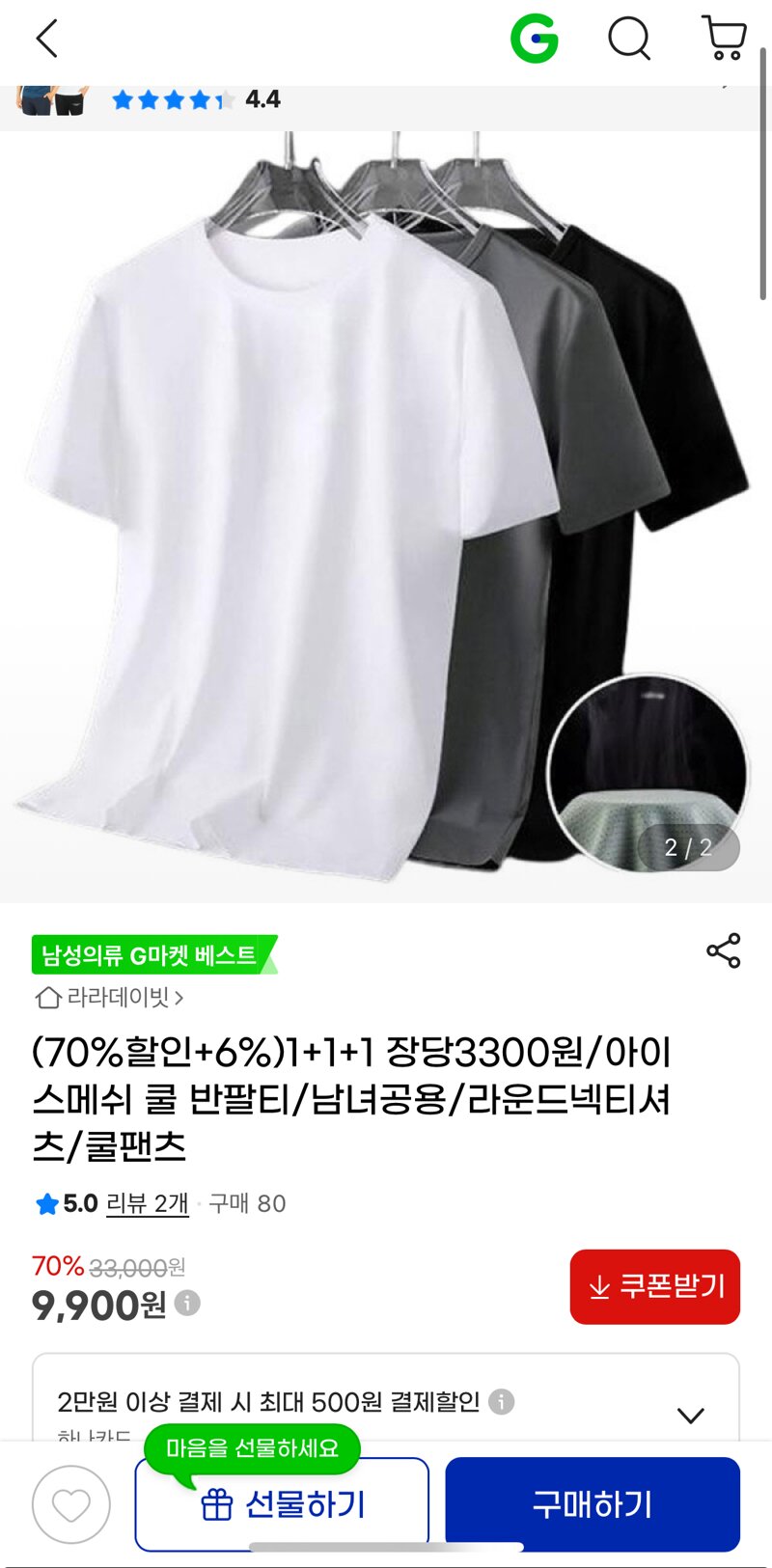The height and width of the screenshot is (1568, 772).
Task: Open the 라라데이빗 seller shop
Action: click(x=109, y=997)
